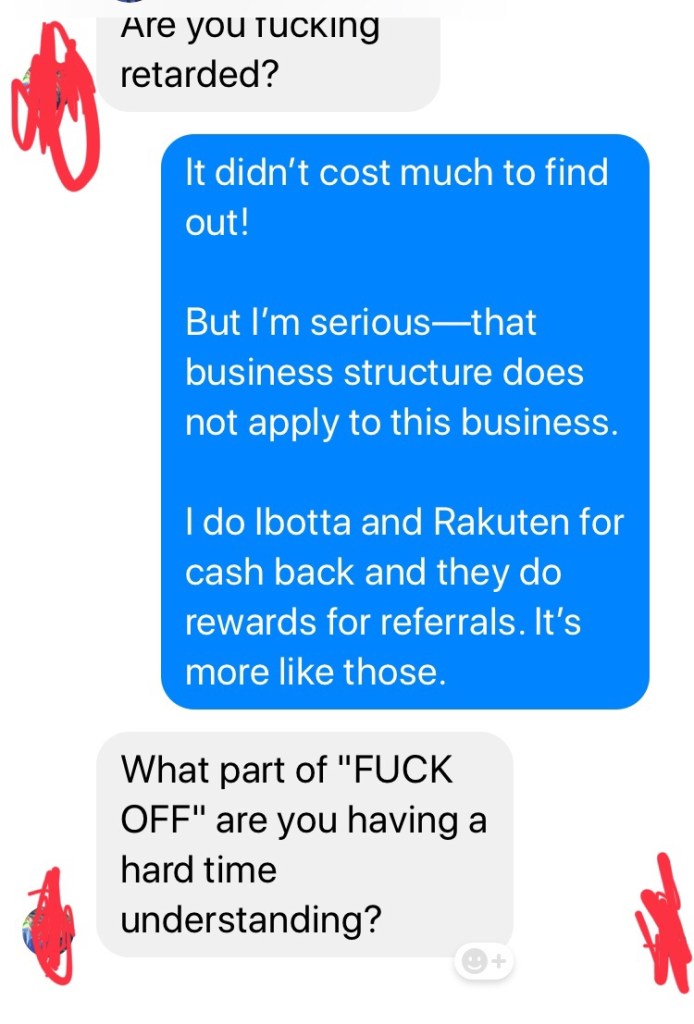The image size is (694, 1024).
Task: Add an emoji reaction to the last message
Action: point(483,961)
